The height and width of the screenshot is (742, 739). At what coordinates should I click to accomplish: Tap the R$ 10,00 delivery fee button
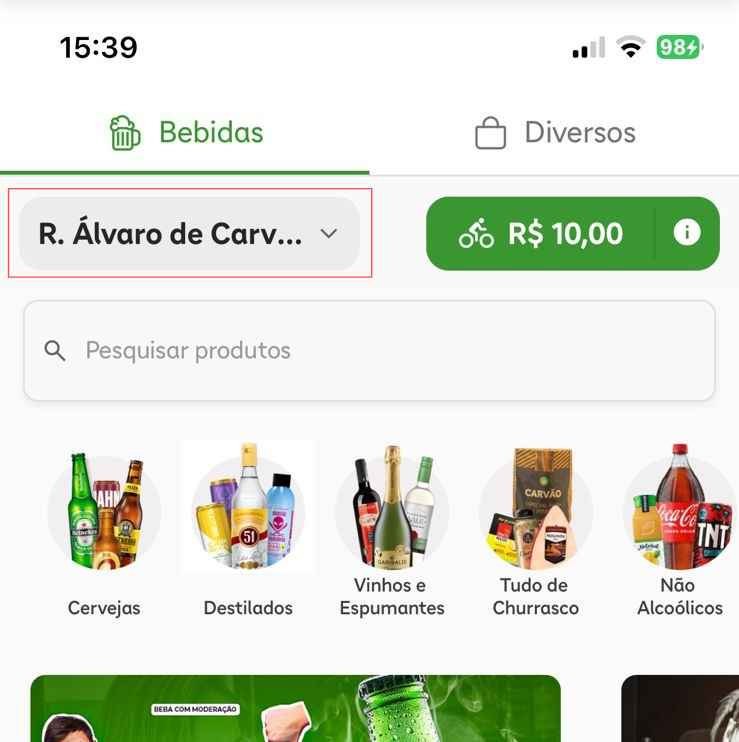[x=541, y=234]
